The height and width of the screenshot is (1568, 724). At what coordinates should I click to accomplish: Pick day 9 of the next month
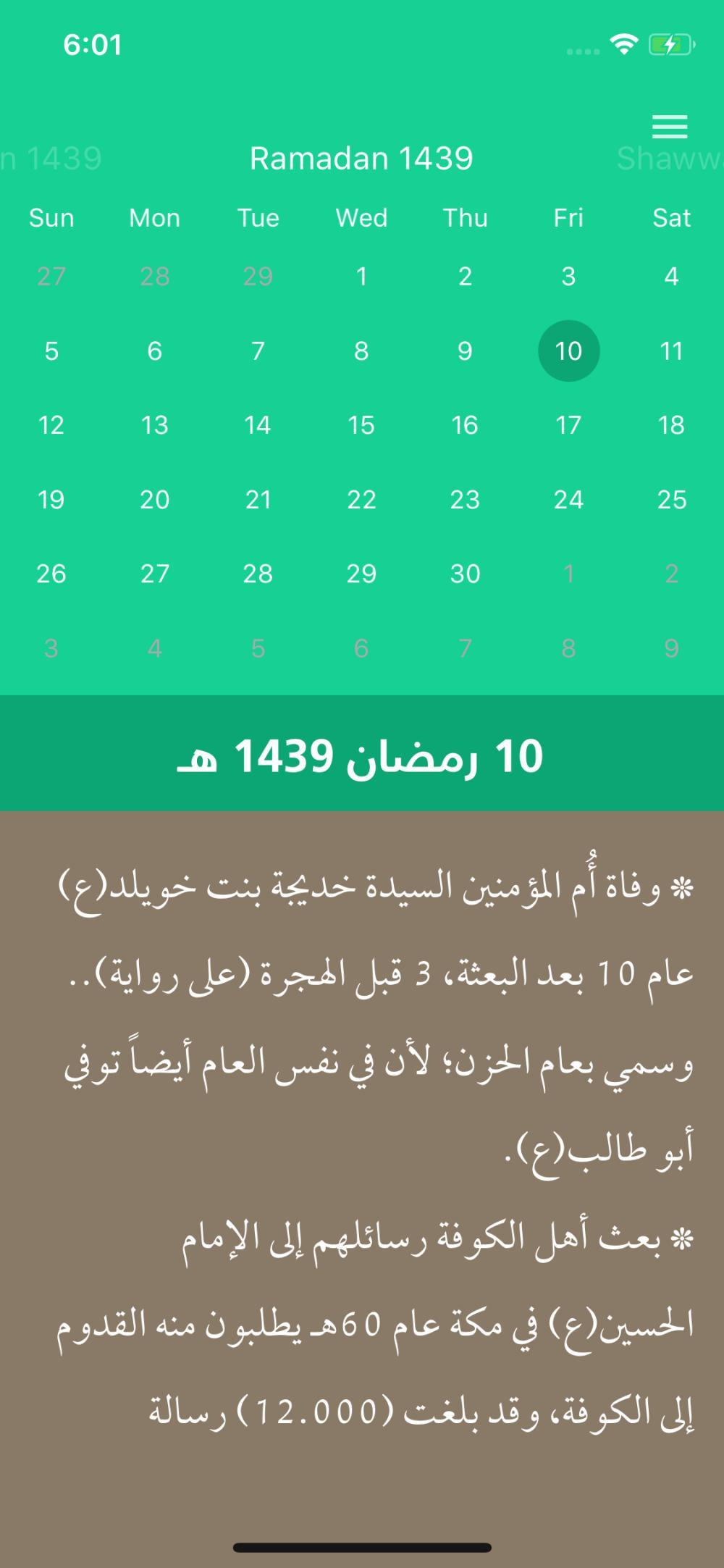tap(671, 648)
